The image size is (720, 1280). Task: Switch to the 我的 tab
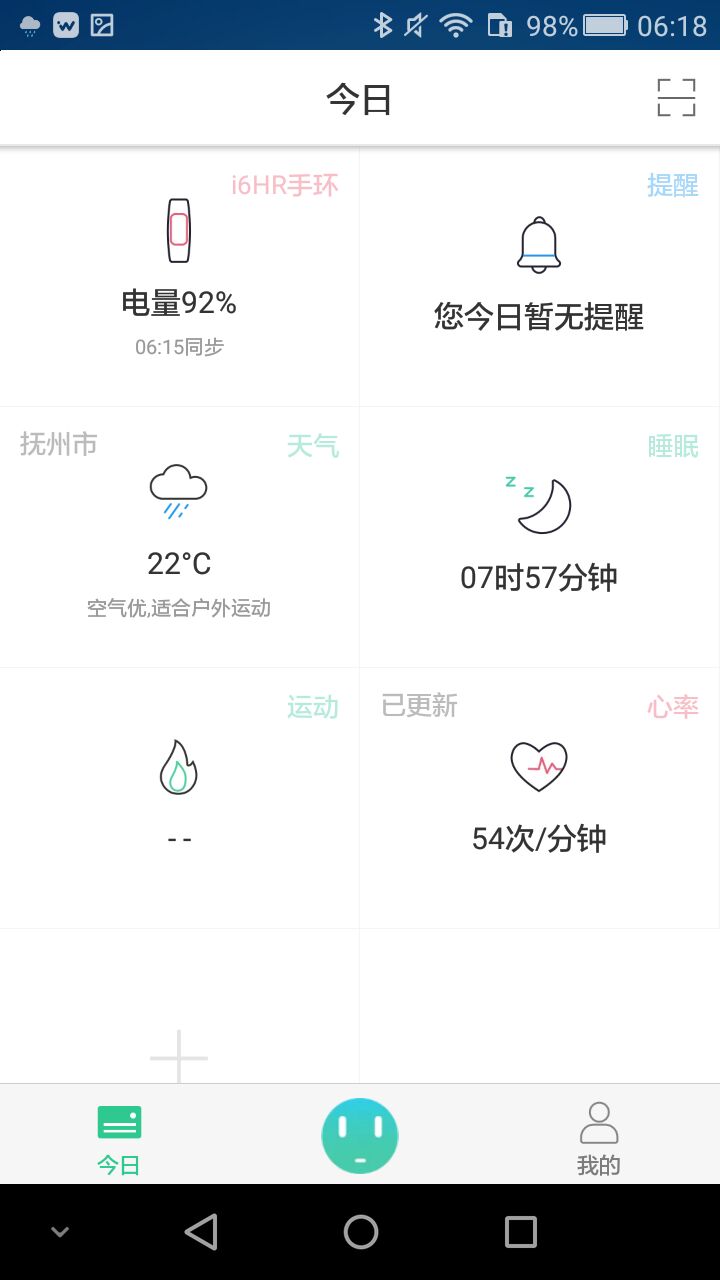(x=599, y=1138)
